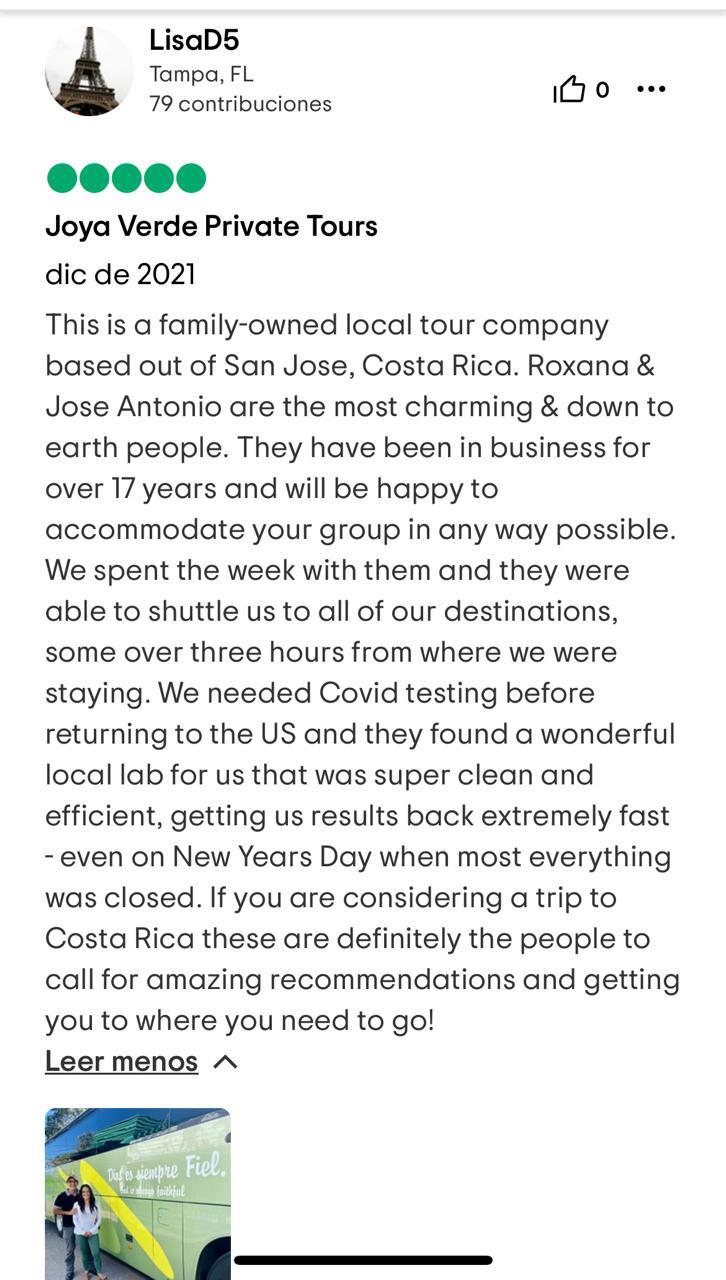The height and width of the screenshot is (1280, 726).
Task: Toggle the helpful reaction on the review
Action: click(570, 88)
